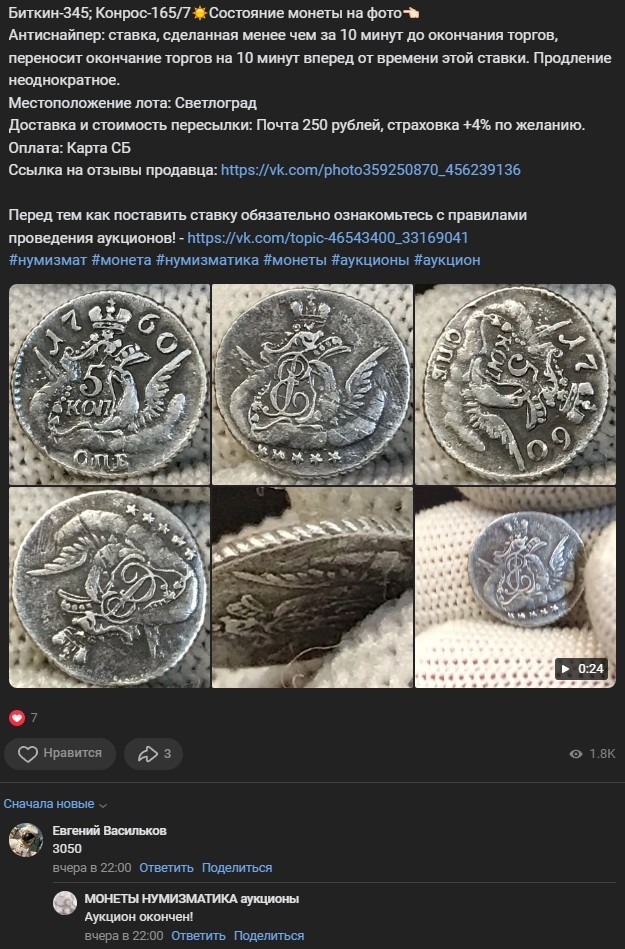Reply to the Аукцион окончен comment
The image size is (625, 949).
[198, 936]
